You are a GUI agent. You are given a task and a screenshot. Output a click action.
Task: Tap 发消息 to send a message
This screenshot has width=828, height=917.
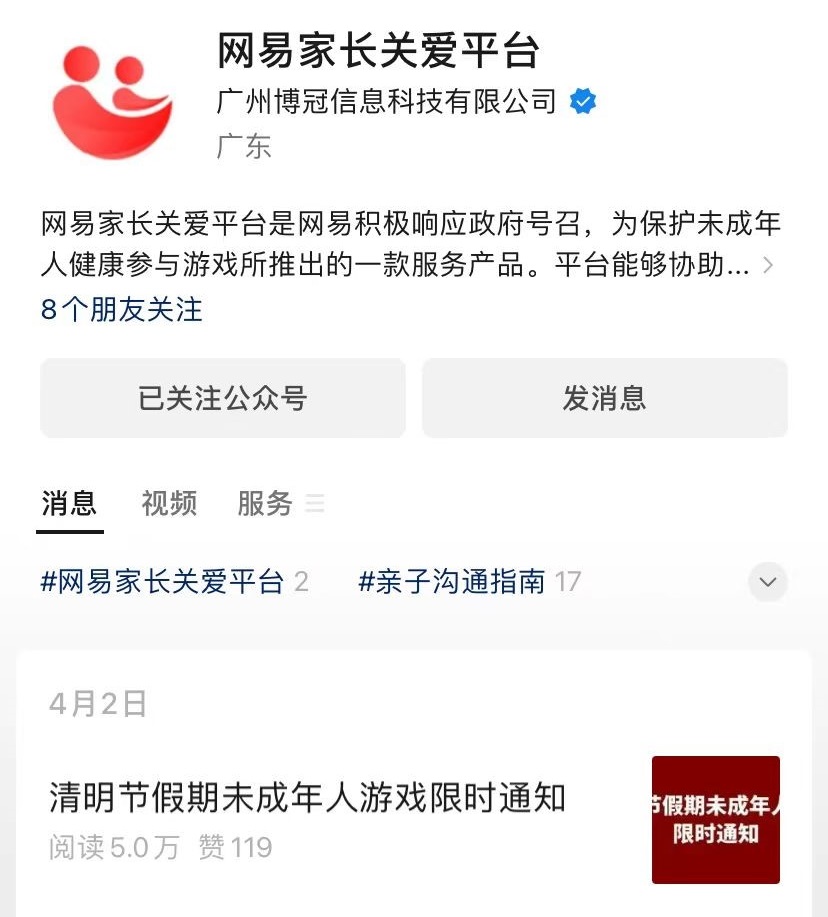click(x=604, y=398)
